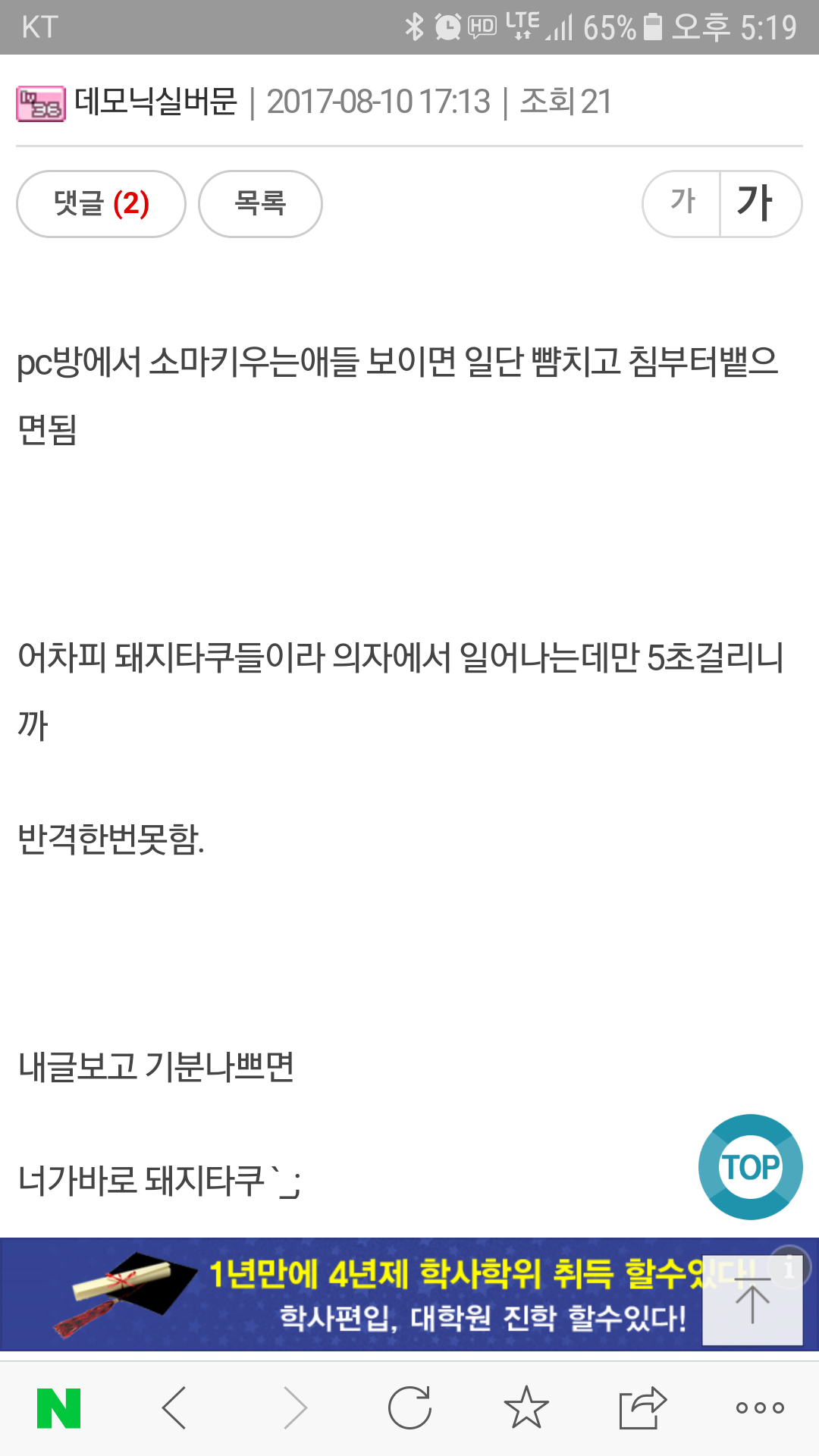
Task: Go to the 목록 post list
Action: coord(260,204)
